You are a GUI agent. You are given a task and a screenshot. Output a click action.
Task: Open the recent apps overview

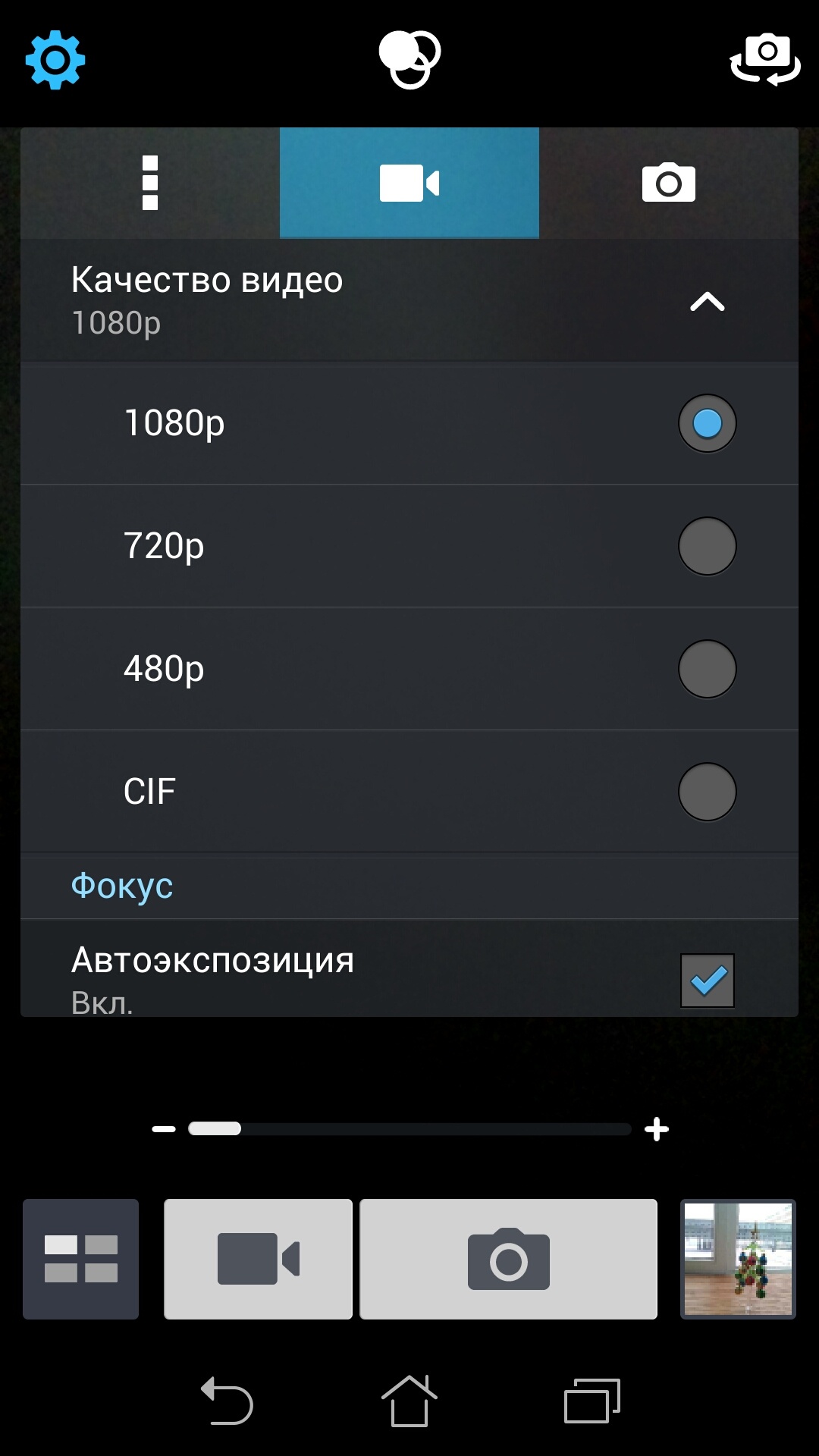592,1401
